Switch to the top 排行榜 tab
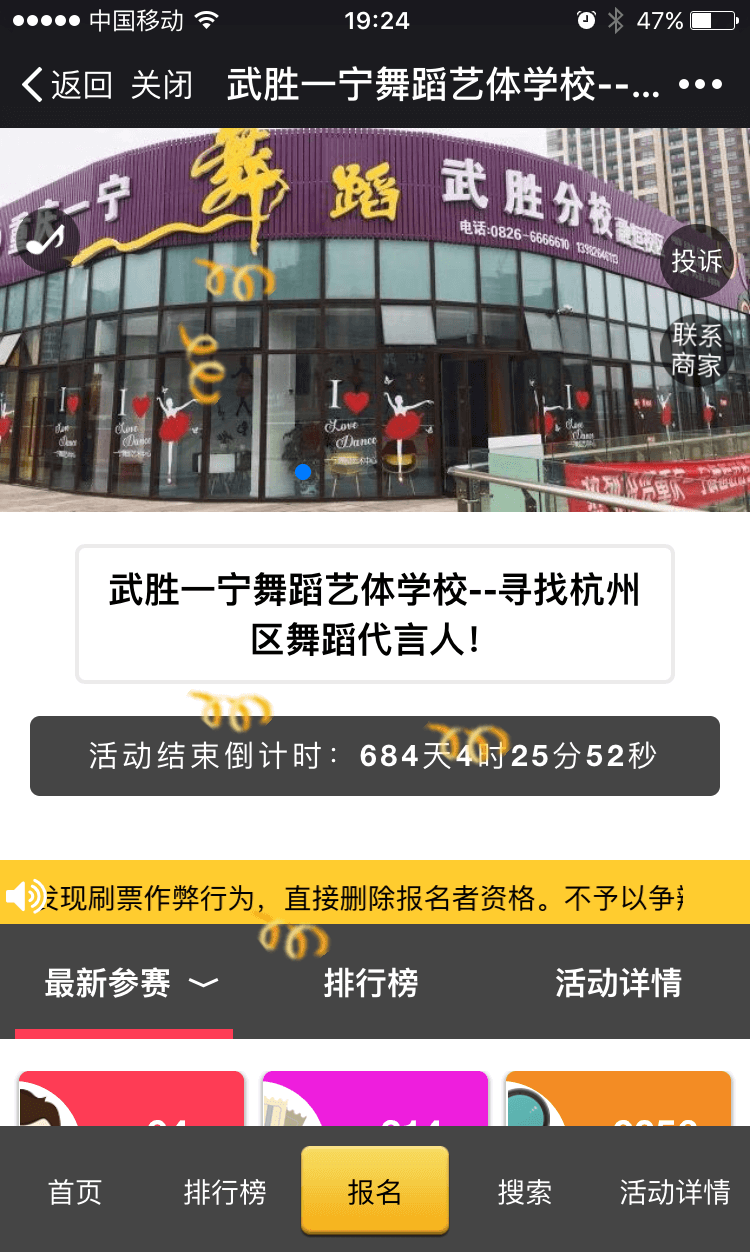Screen dimensions: 750x1252 [370, 983]
